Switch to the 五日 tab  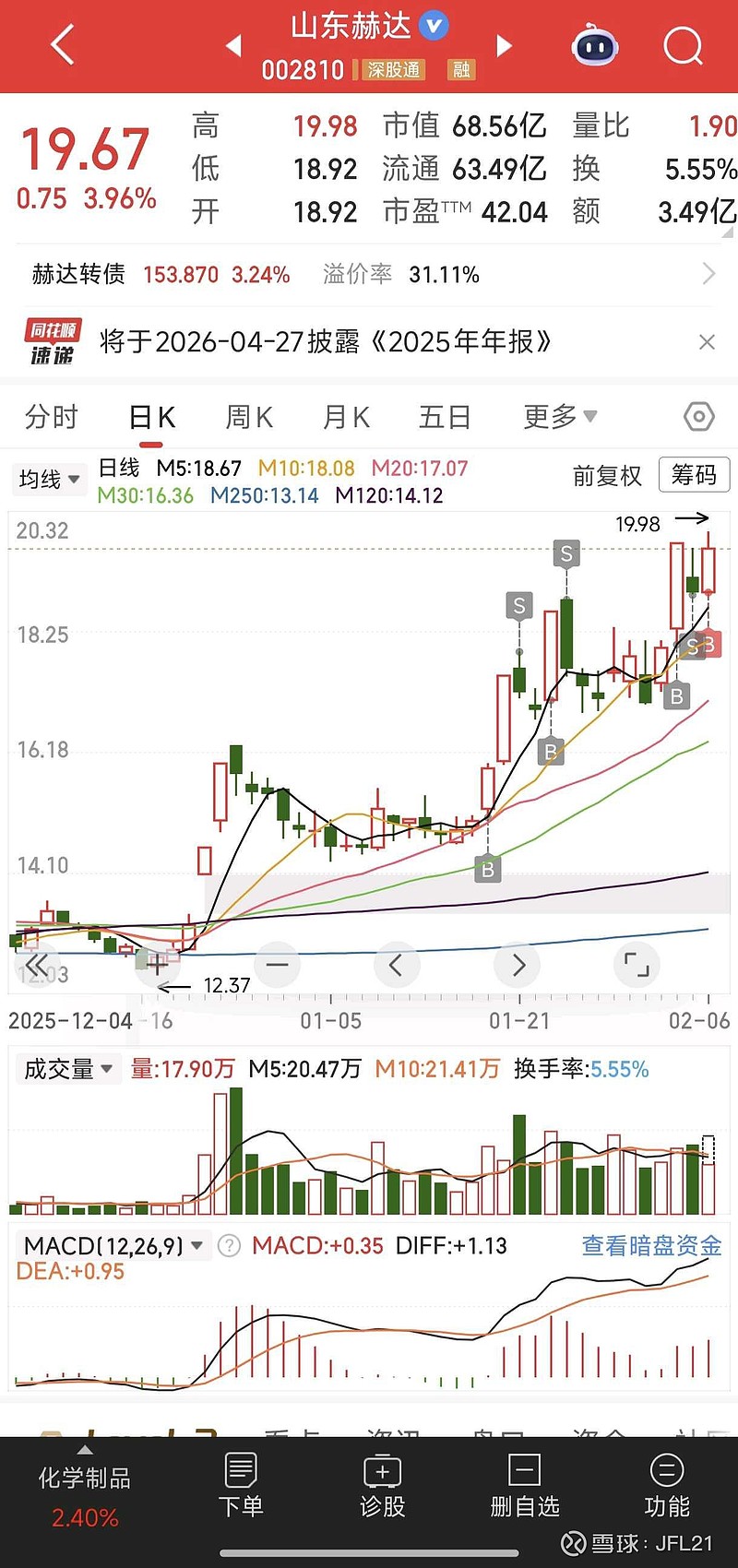pyautogui.click(x=445, y=418)
